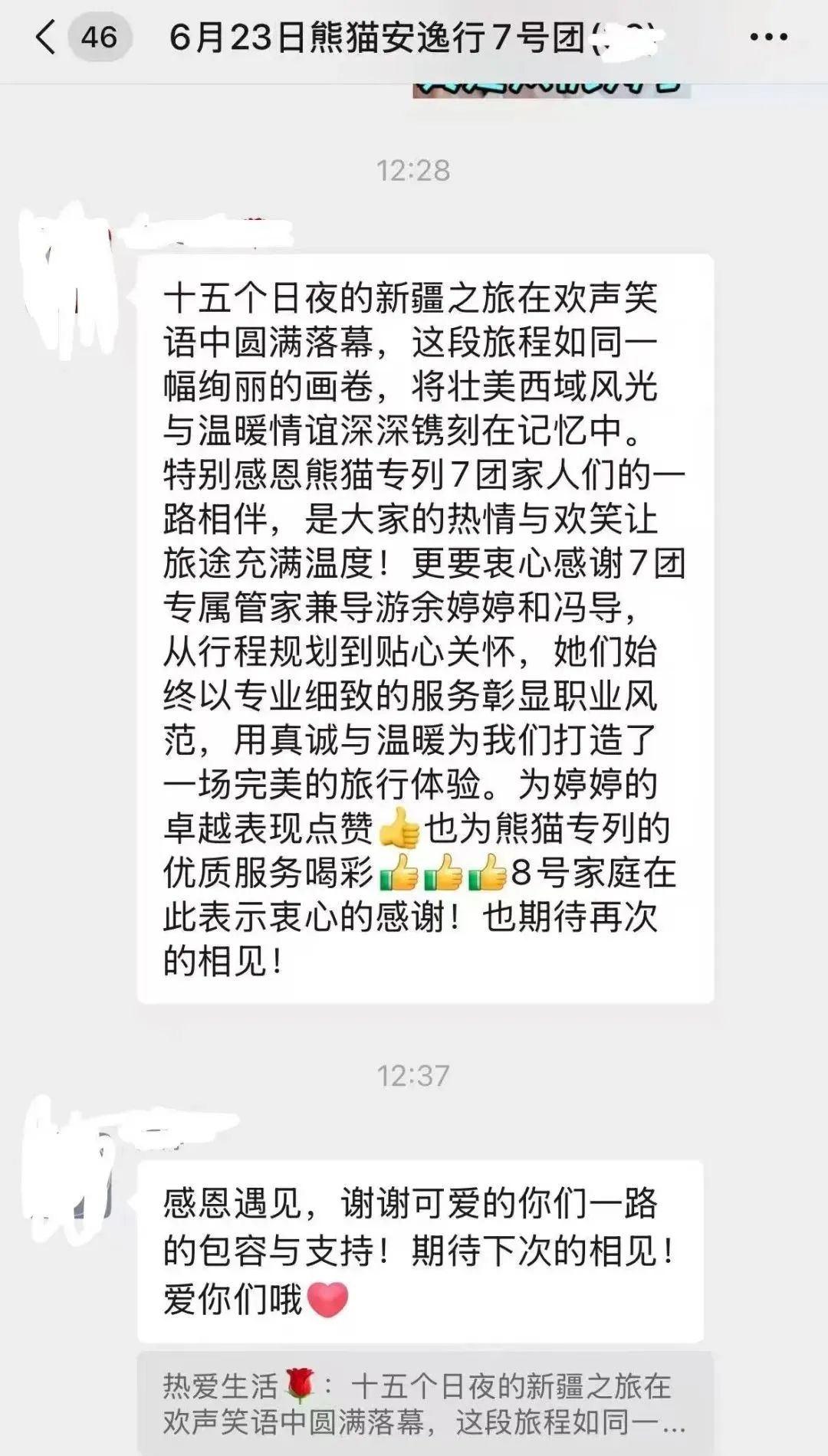Tap the back chevron to exit chat
The image size is (828, 1456).
pos(46,37)
